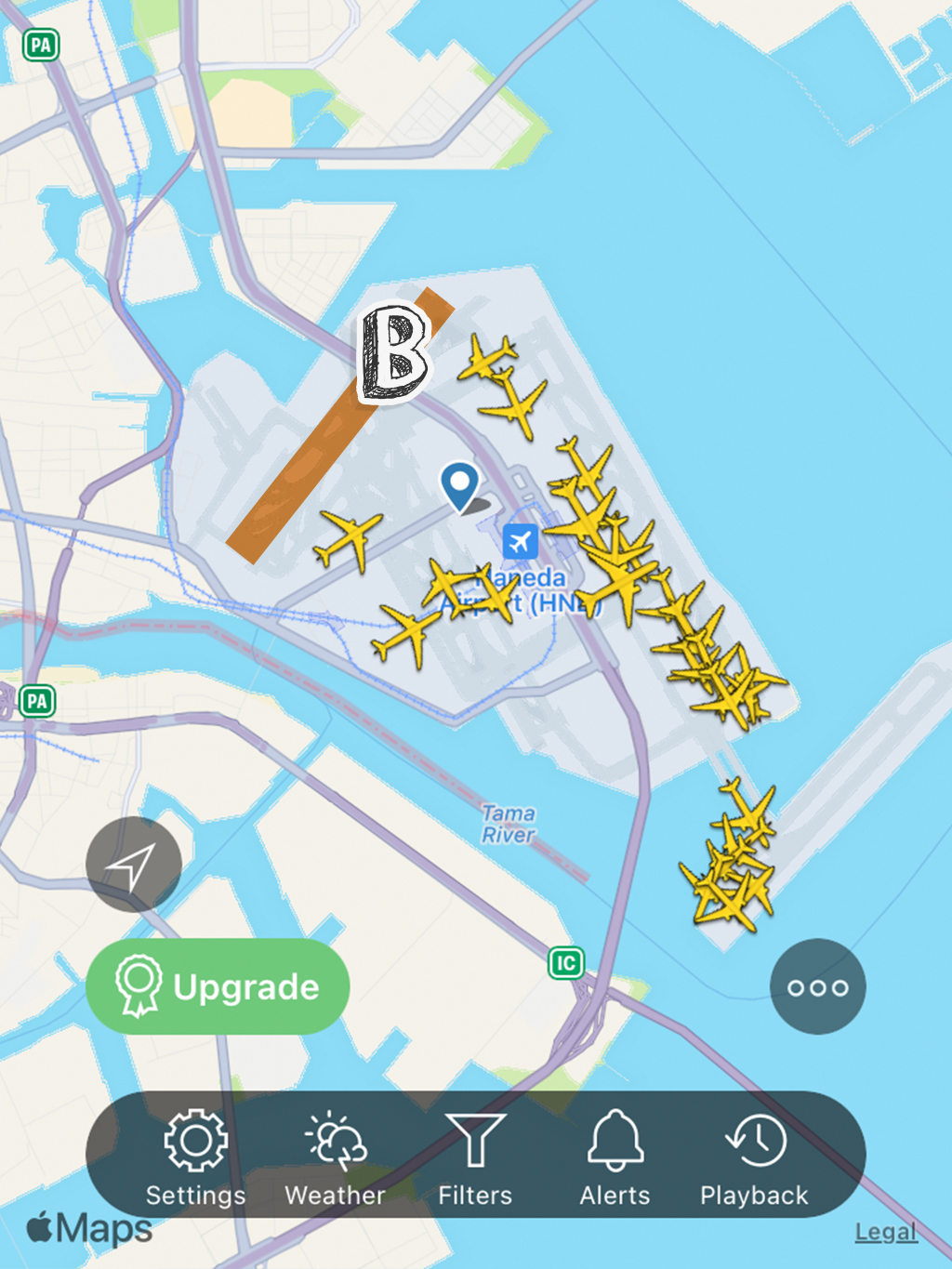The width and height of the screenshot is (952, 1269).
Task: Open the Legal link
Action: [x=885, y=1232]
